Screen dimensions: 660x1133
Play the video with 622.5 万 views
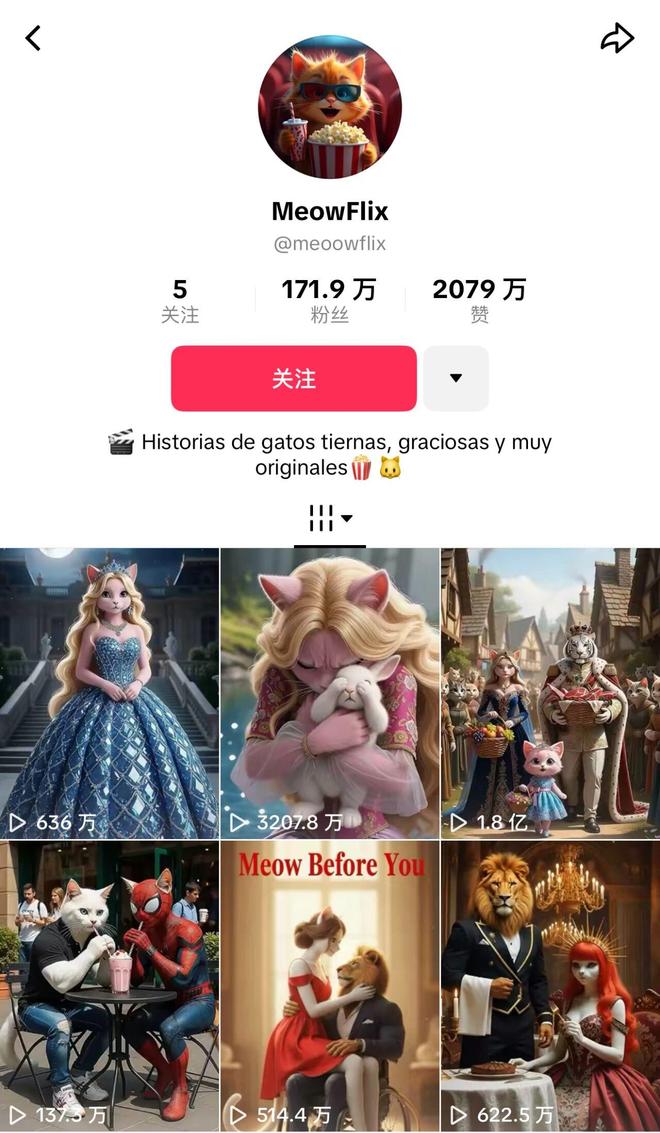pyautogui.click(x=551, y=985)
